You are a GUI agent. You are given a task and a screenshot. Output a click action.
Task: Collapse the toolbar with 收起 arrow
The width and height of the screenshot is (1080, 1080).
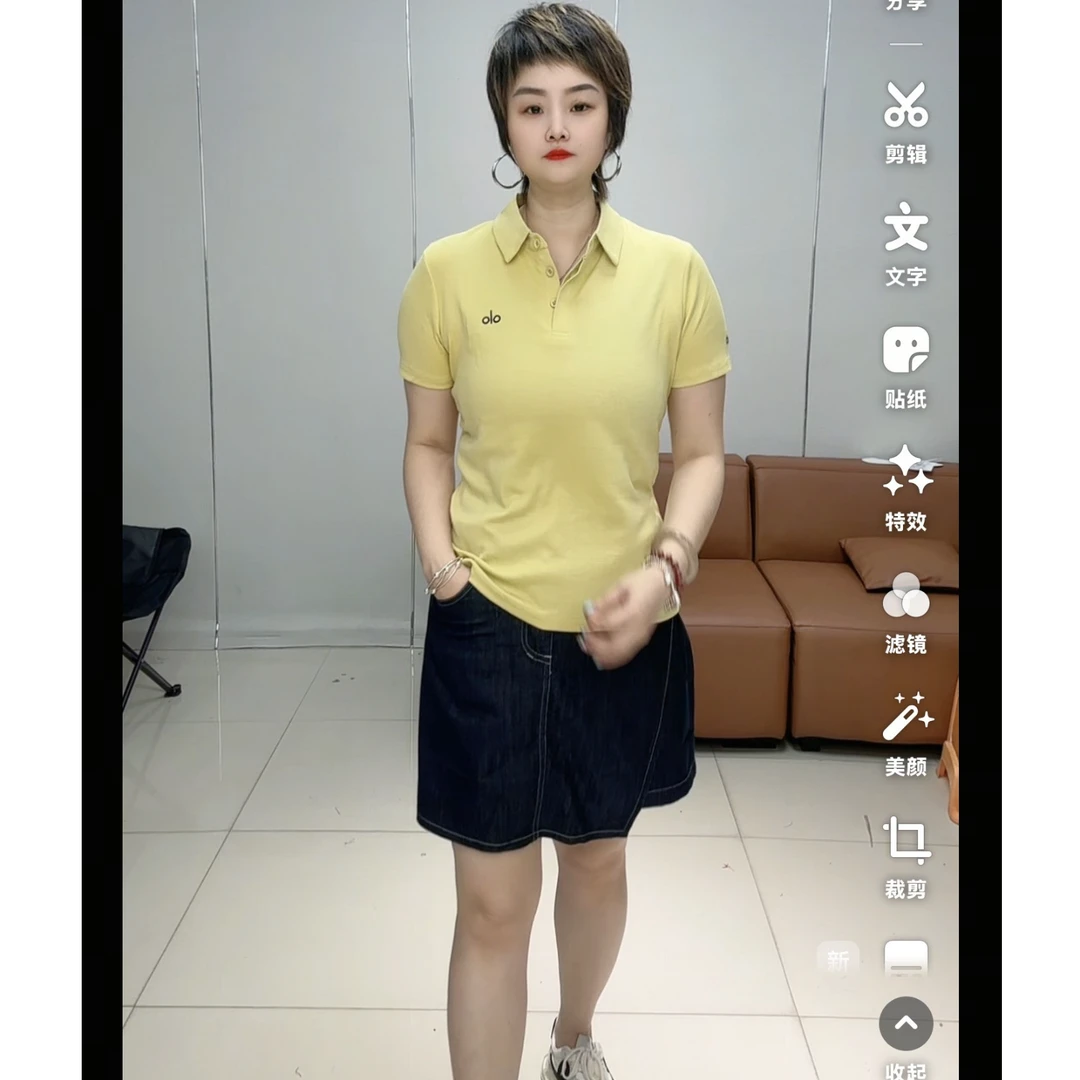(906, 1024)
